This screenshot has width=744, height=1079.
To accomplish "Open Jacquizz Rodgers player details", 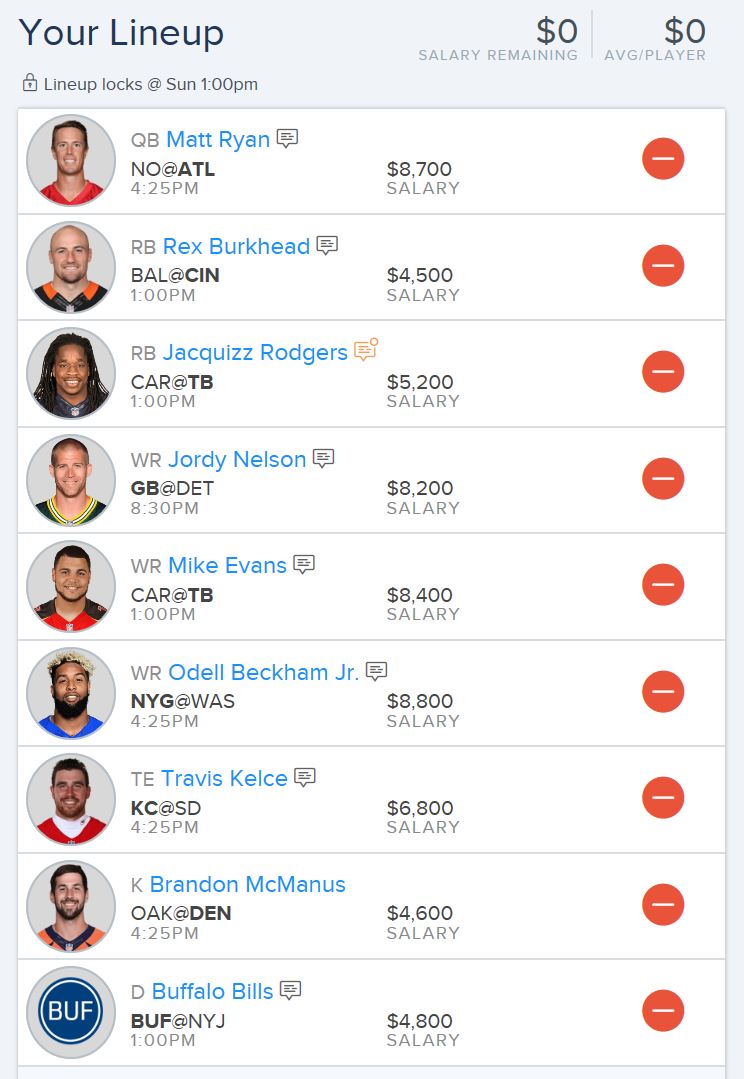I will tap(255, 352).
